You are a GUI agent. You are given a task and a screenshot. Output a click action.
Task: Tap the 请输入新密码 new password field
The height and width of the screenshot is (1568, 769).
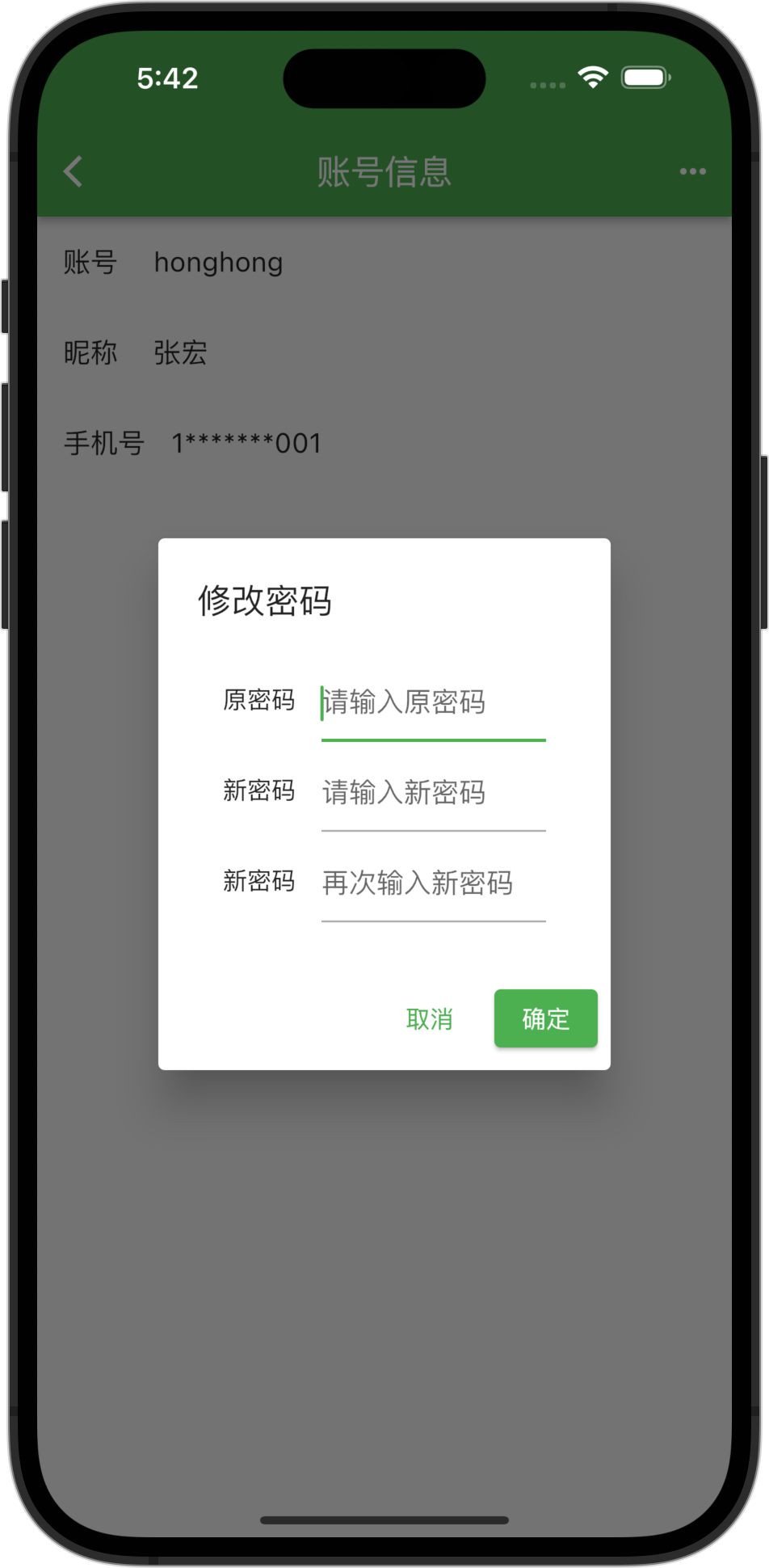pyautogui.click(x=433, y=793)
